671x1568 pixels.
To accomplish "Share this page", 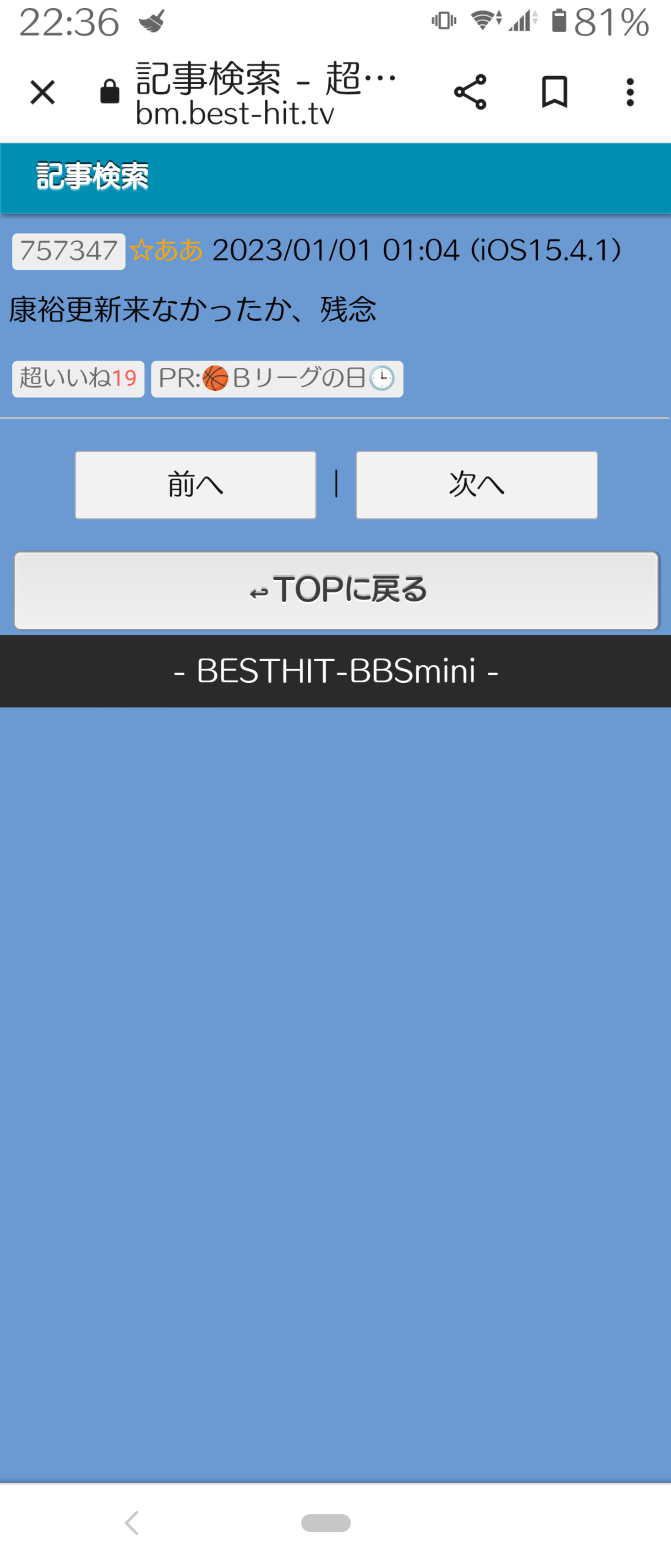I will click(470, 93).
